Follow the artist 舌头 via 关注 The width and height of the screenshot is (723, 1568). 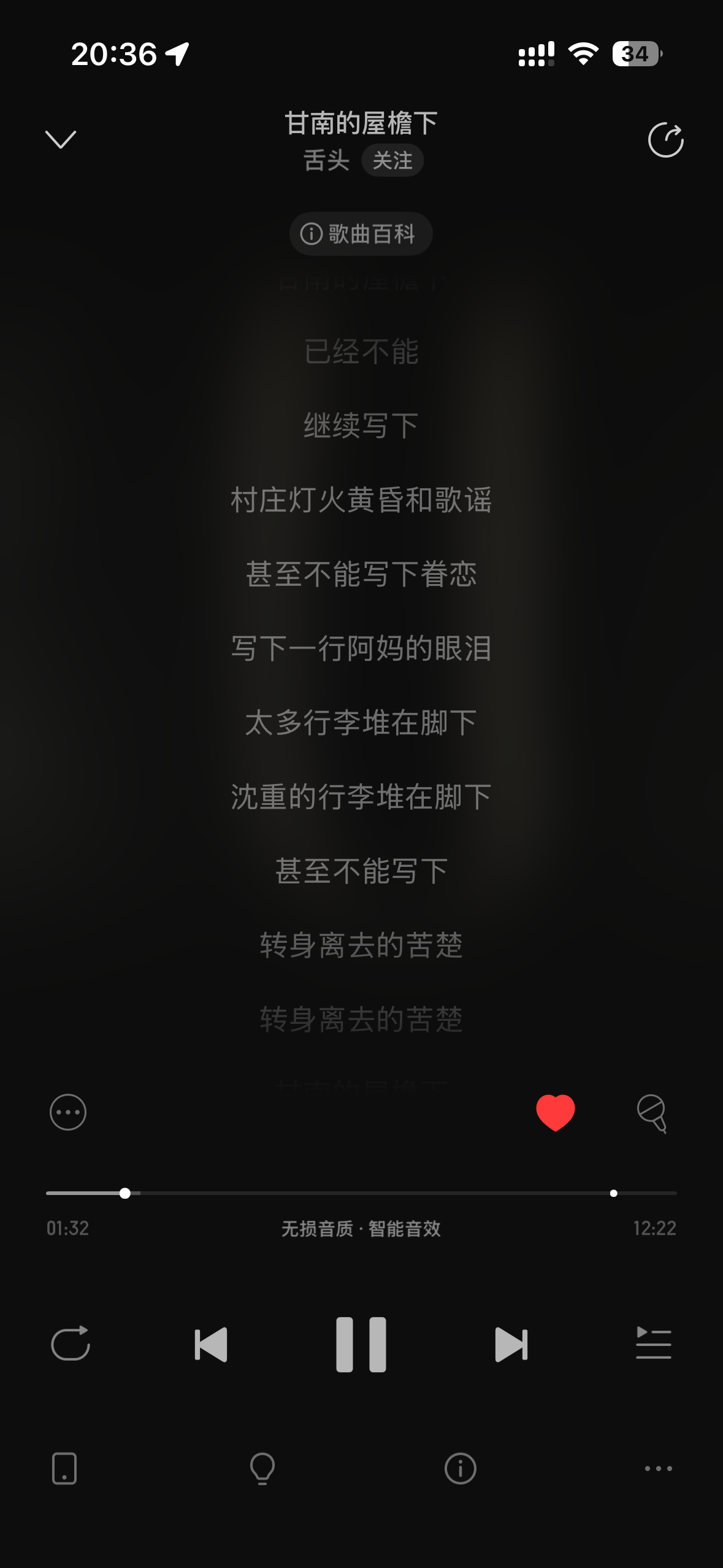pyautogui.click(x=392, y=161)
